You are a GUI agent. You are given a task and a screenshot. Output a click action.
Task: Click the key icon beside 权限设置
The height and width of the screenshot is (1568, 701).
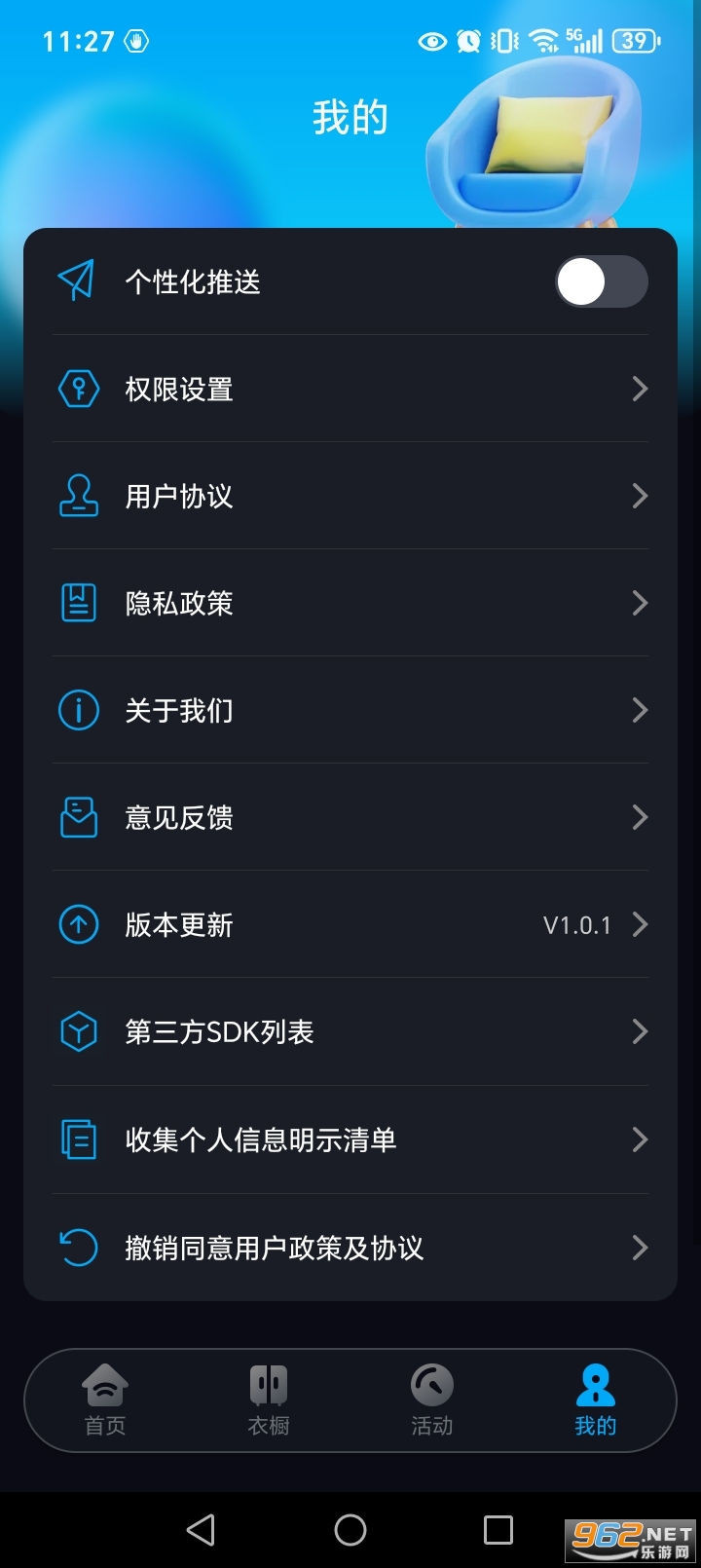click(x=78, y=389)
